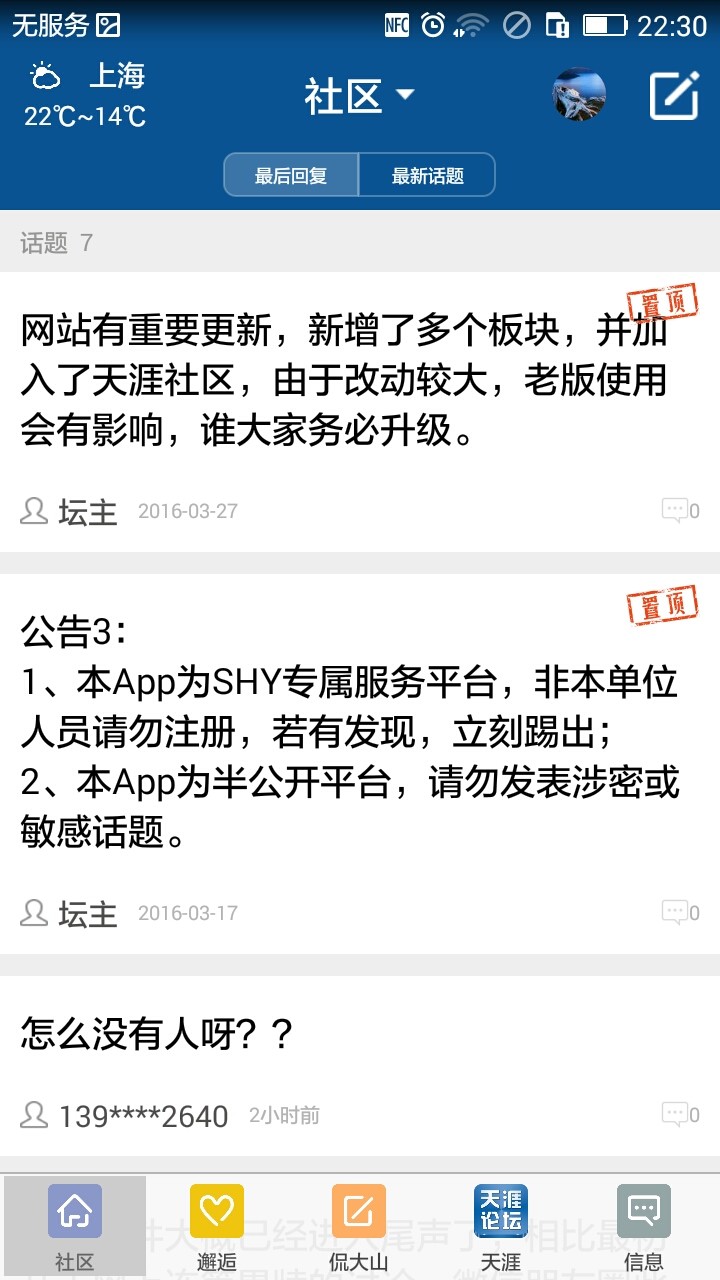Open the pinned 公告3 post
The height and width of the screenshot is (1280, 720).
[x=360, y=764]
